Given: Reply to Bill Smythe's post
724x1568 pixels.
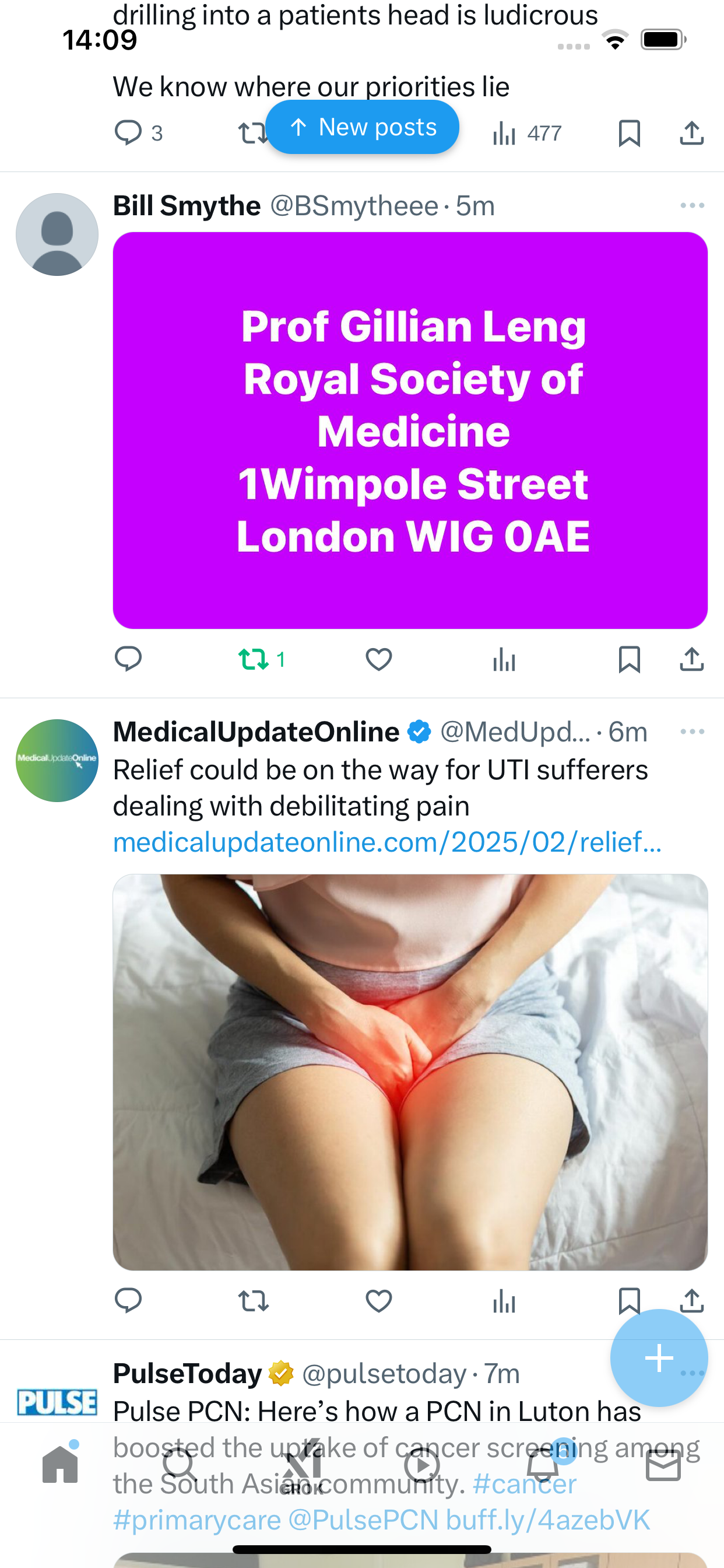Looking at the screenshot, I should point(128,659).
